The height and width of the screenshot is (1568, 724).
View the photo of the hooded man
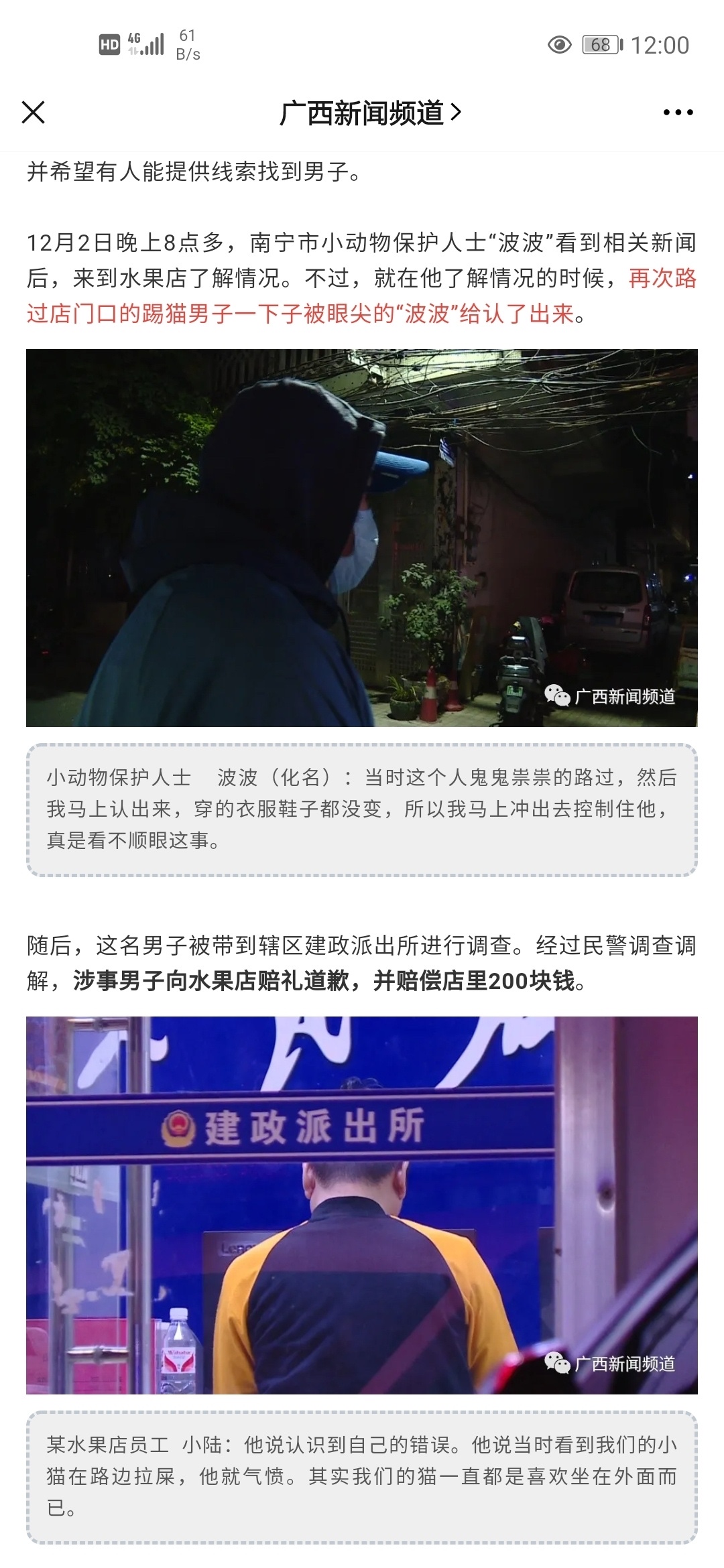coord(362,537)
